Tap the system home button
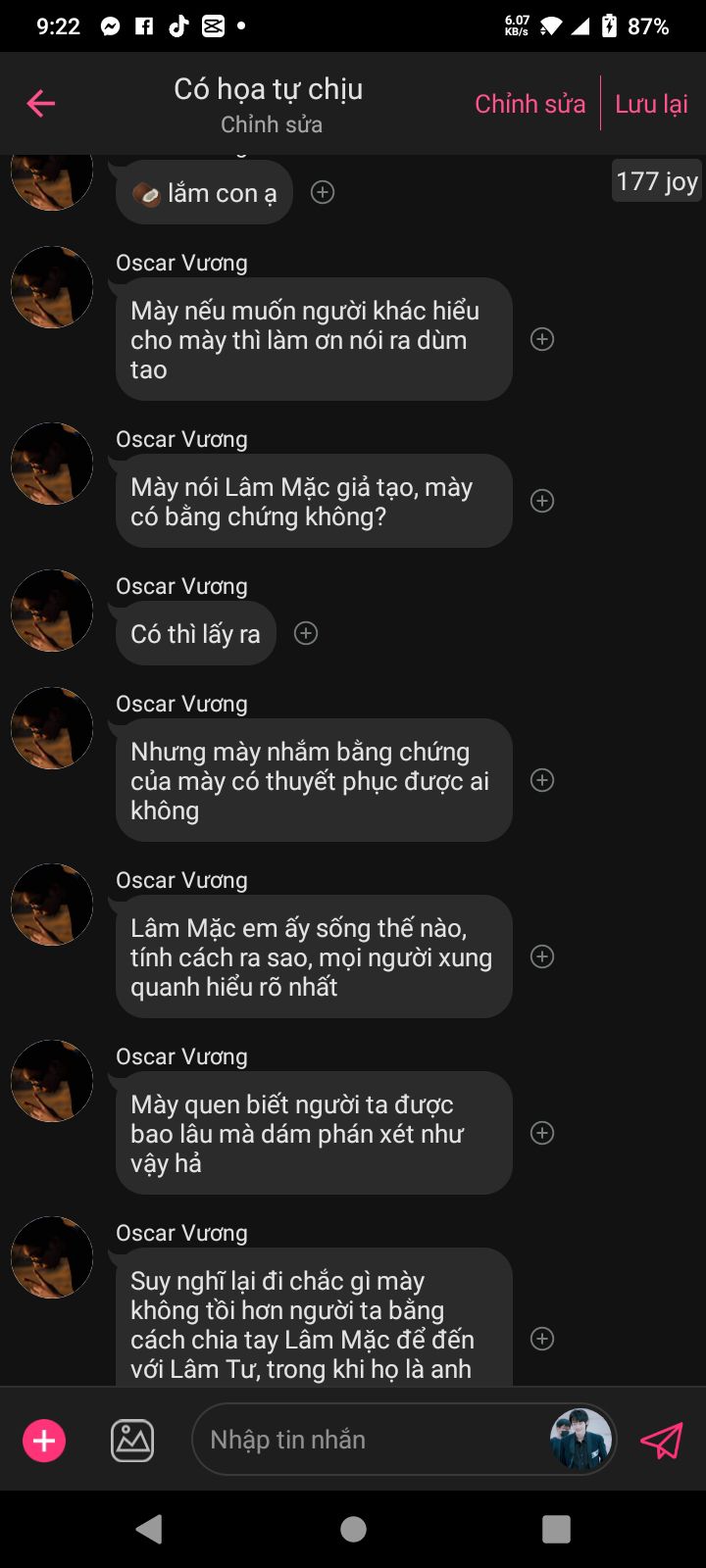706x1568 pixels. (353, 1529)
